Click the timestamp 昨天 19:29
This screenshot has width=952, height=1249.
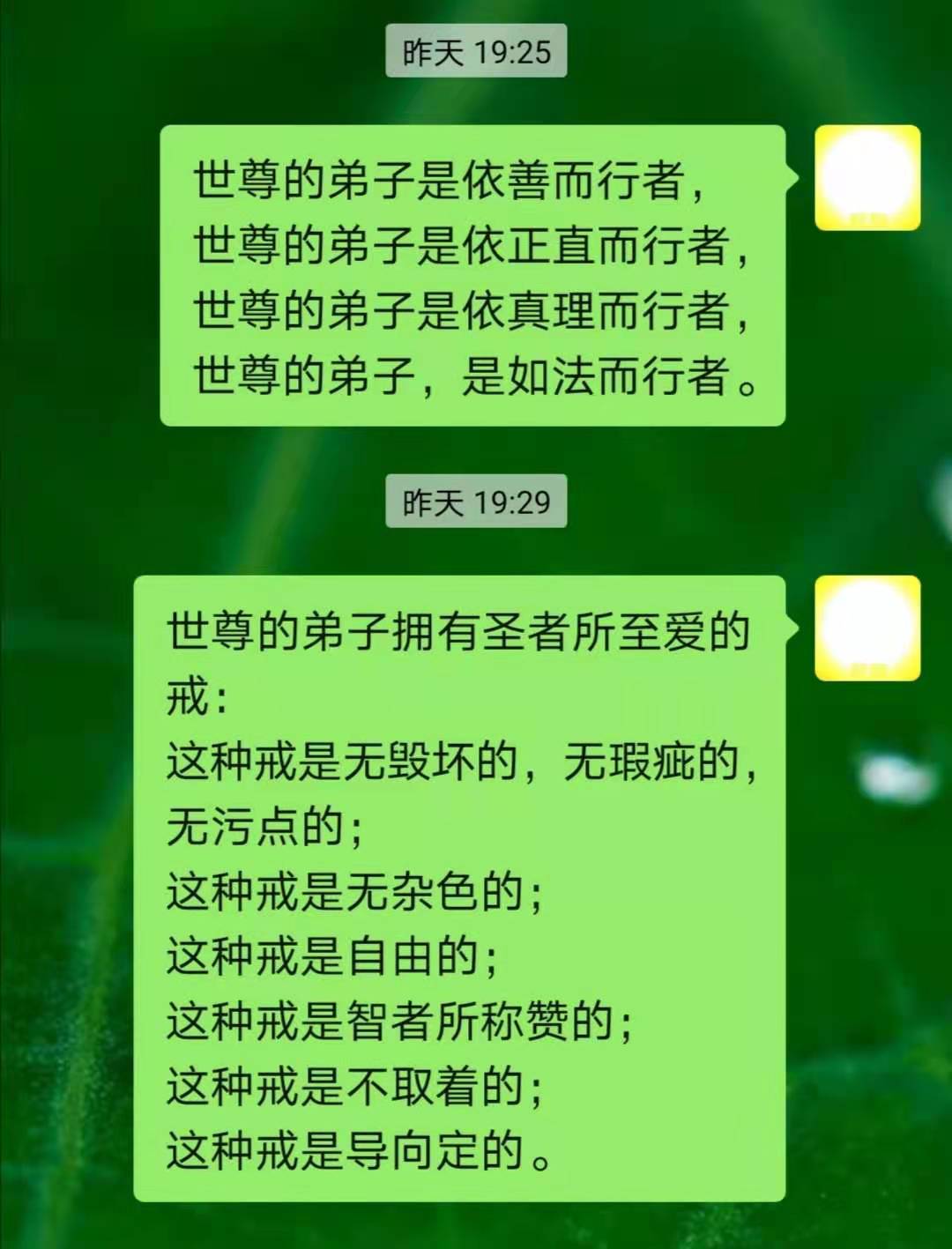(476, 502)
